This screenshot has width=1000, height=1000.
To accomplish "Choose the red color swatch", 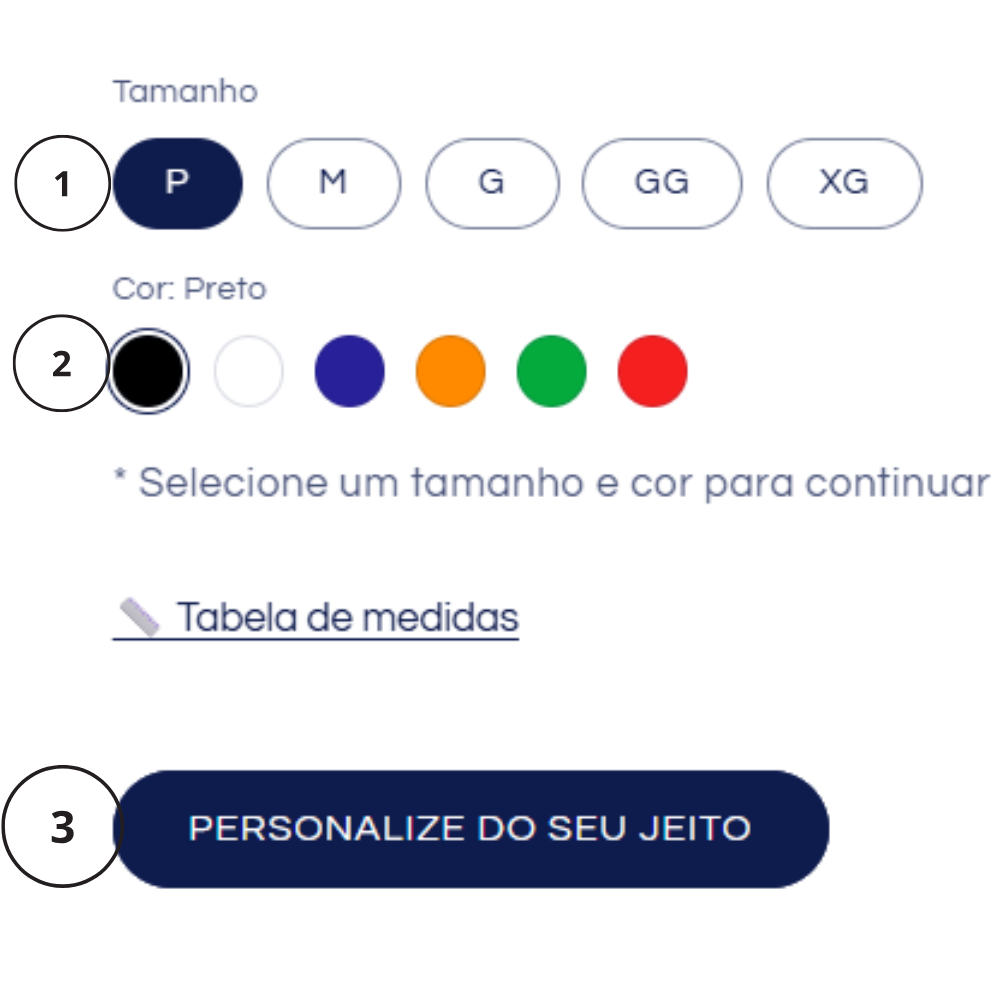I will 652,371.
